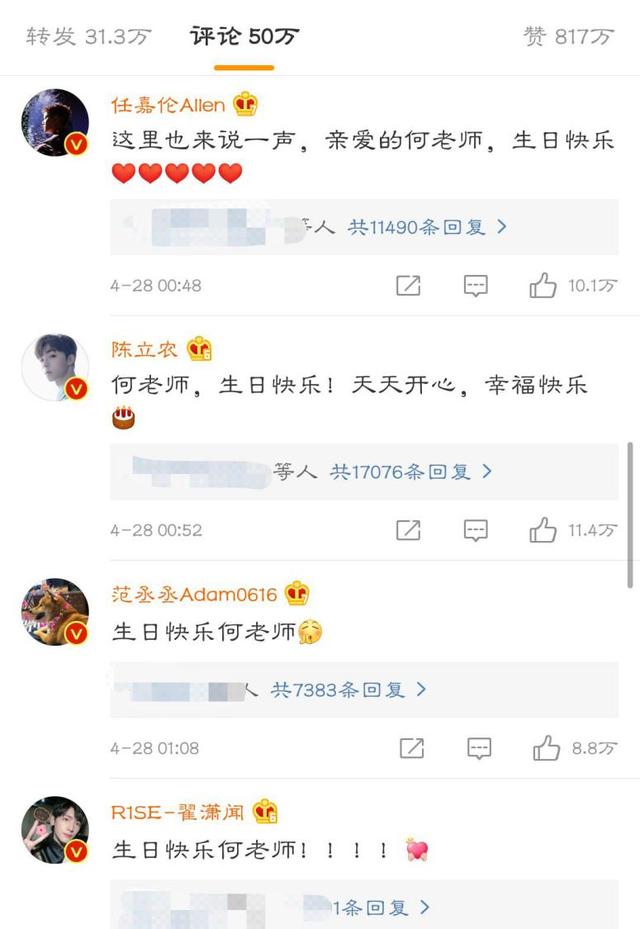640x929 pixels.
Task: Open 任嘉伦Allen's profile avatar
Action: coord(56,123)
